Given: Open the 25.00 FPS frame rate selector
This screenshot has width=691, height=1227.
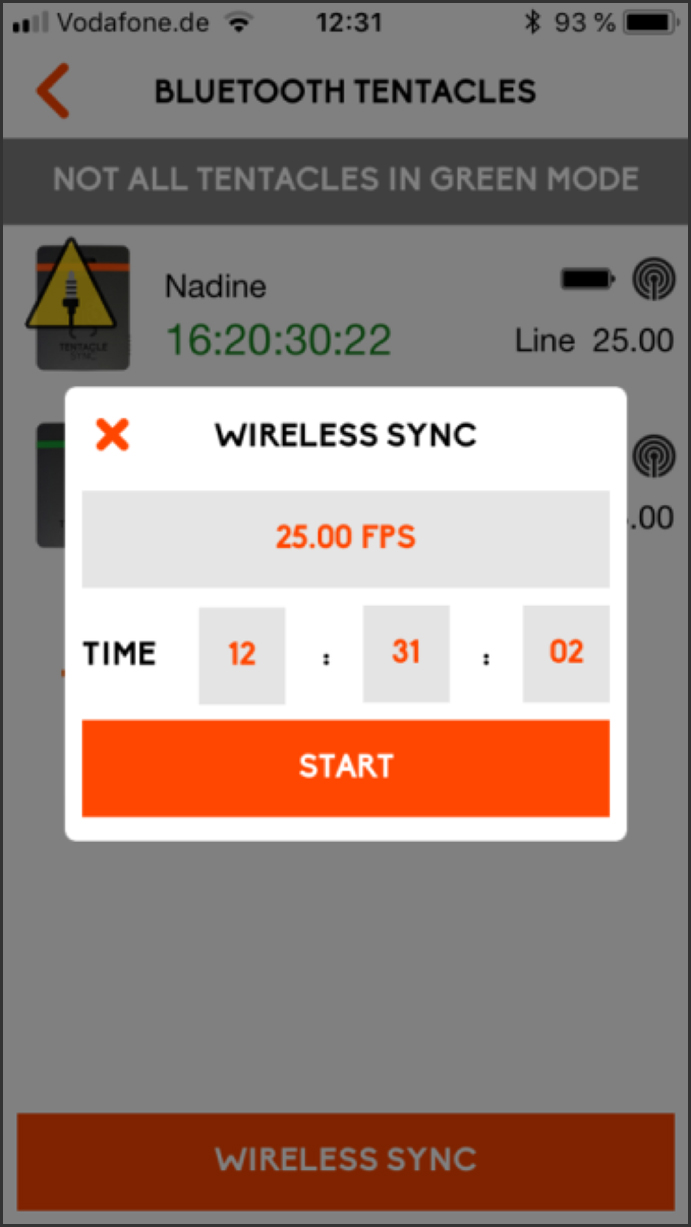Looking at the screenshot, I should coord(345,538).
